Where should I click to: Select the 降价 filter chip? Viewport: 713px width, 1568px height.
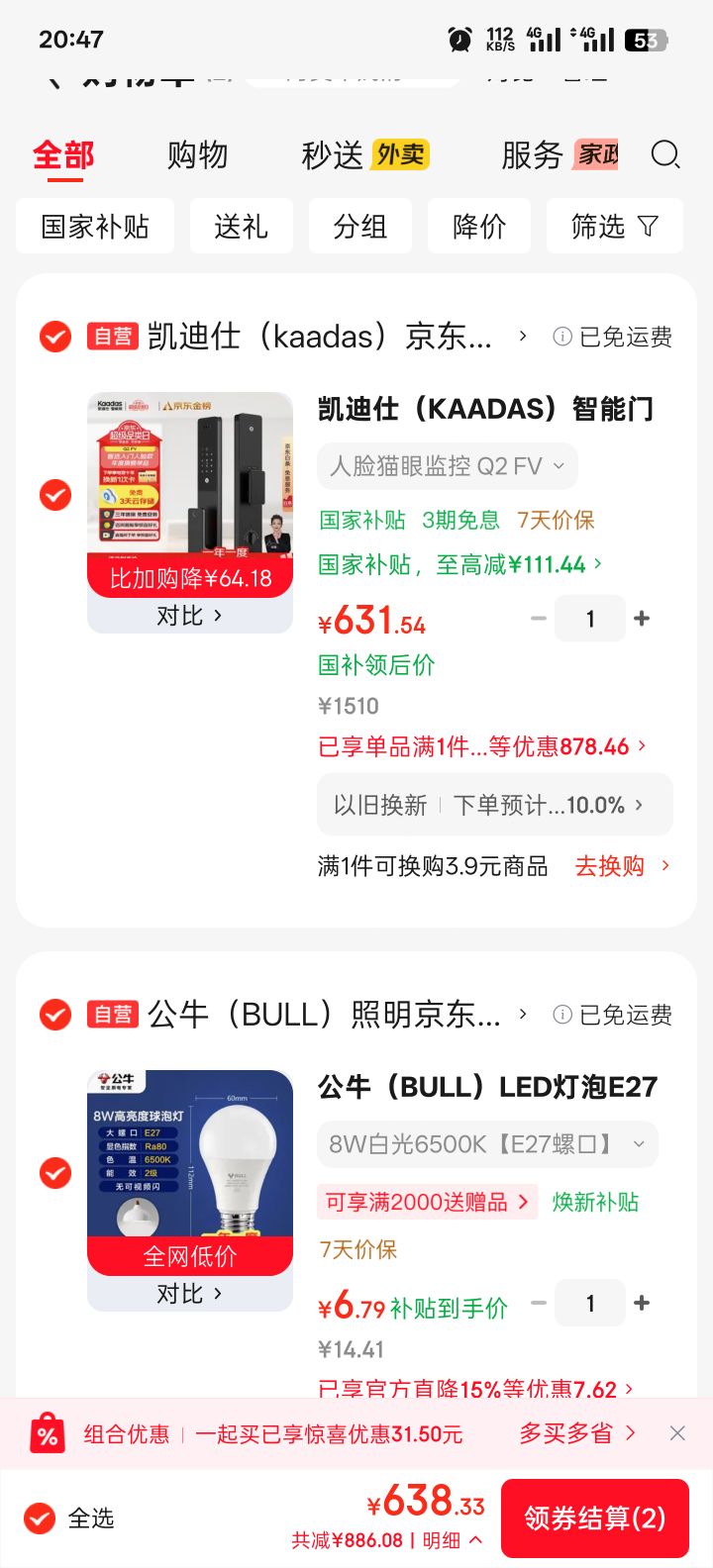[x=479, y=227]
